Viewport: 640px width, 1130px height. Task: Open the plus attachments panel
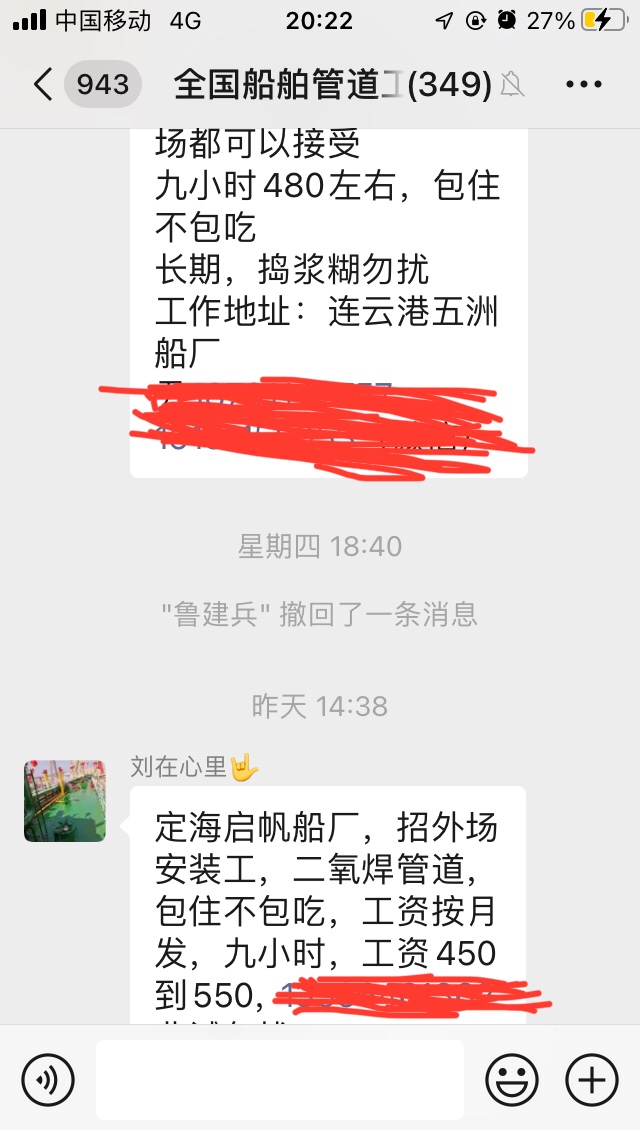pyautogui.click(x=591, y=1079)
